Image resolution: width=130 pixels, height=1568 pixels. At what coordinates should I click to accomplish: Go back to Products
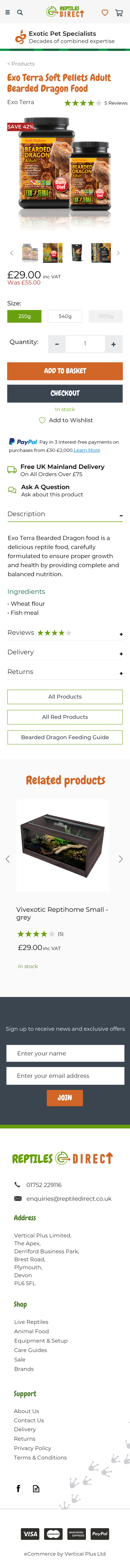pos(21,63)
